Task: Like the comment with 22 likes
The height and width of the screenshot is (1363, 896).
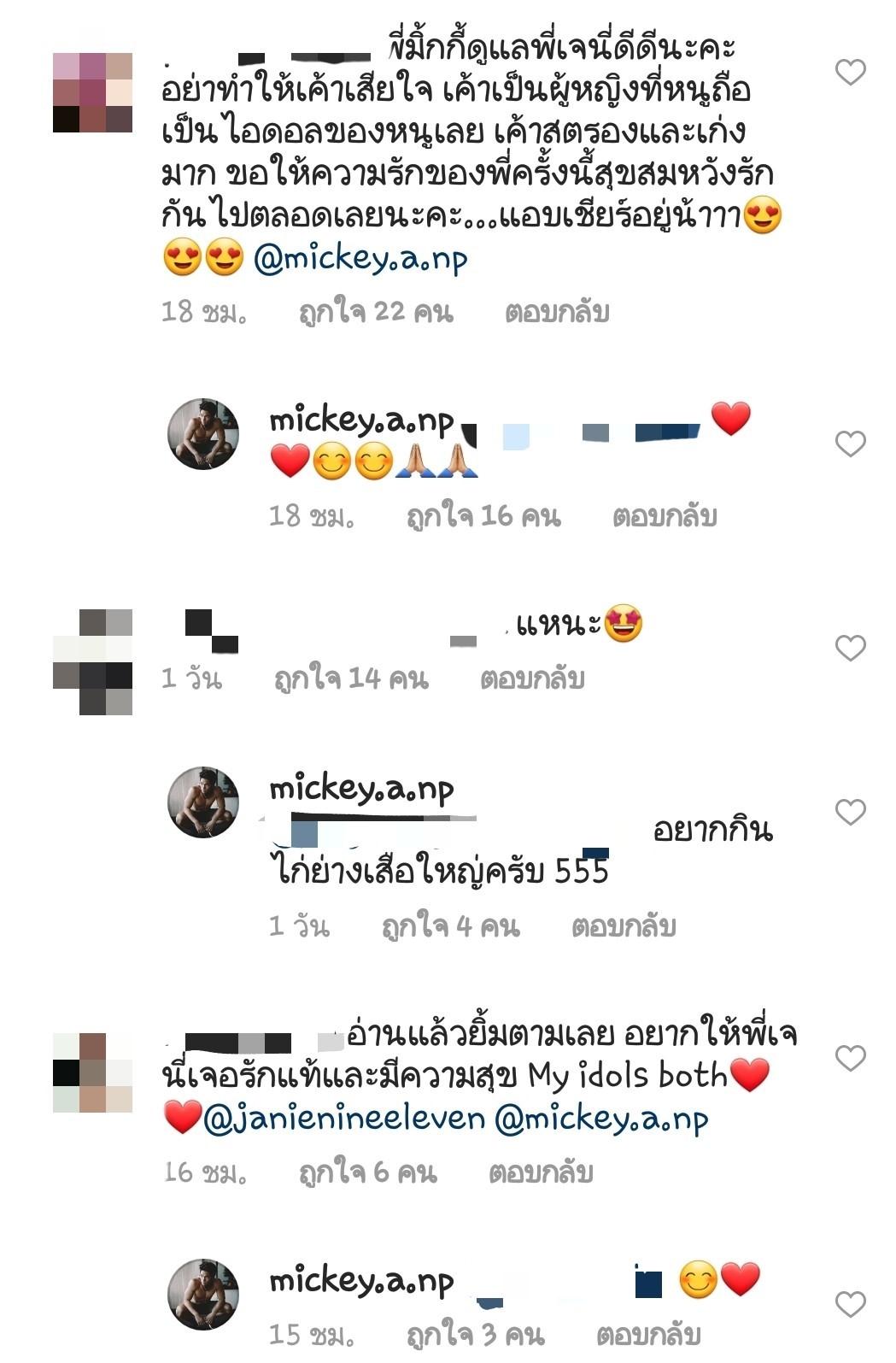Action: [850, 73]
